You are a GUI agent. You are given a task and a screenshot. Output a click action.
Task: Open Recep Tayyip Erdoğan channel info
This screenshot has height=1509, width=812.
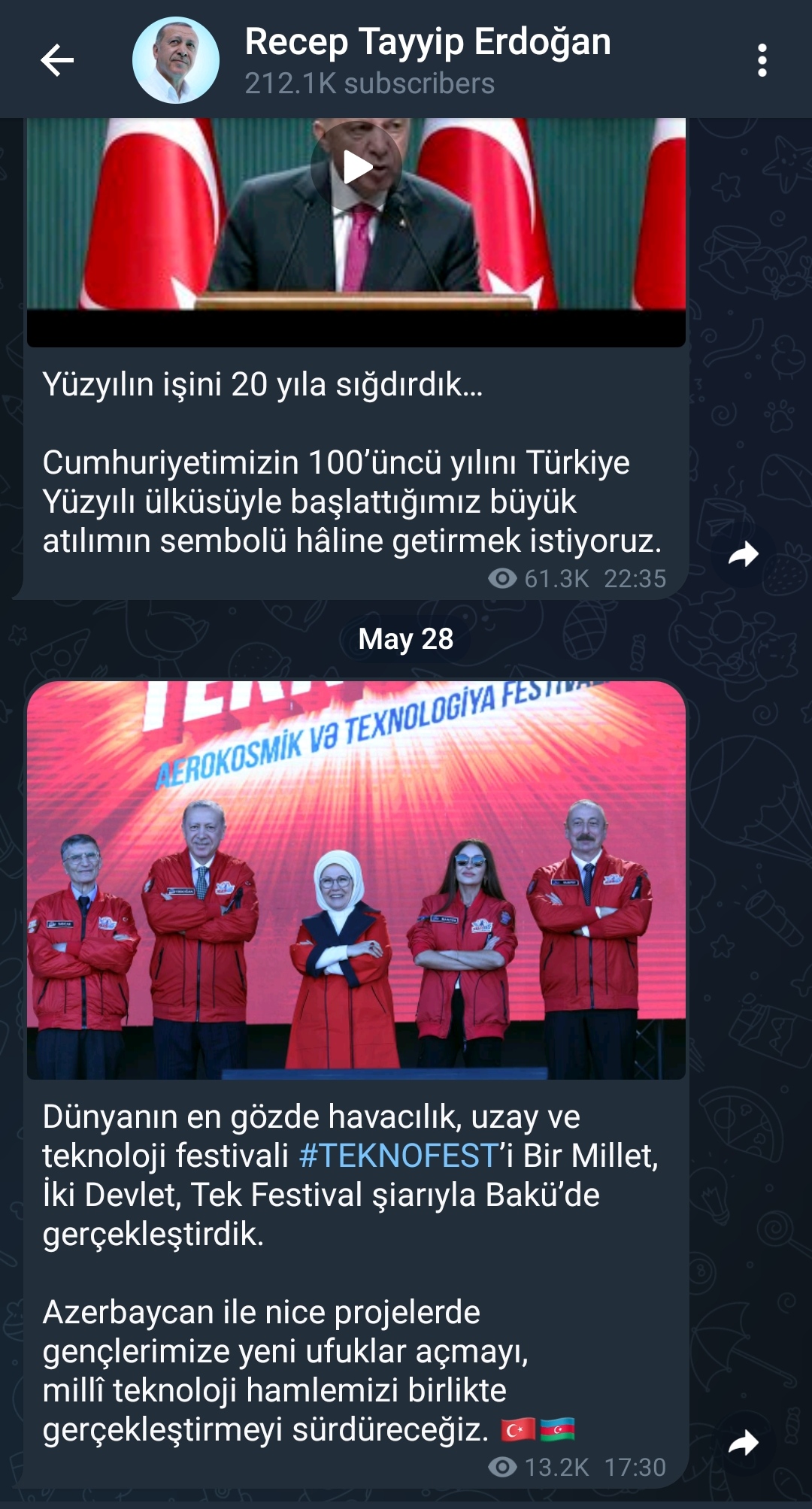coord(427,59)
